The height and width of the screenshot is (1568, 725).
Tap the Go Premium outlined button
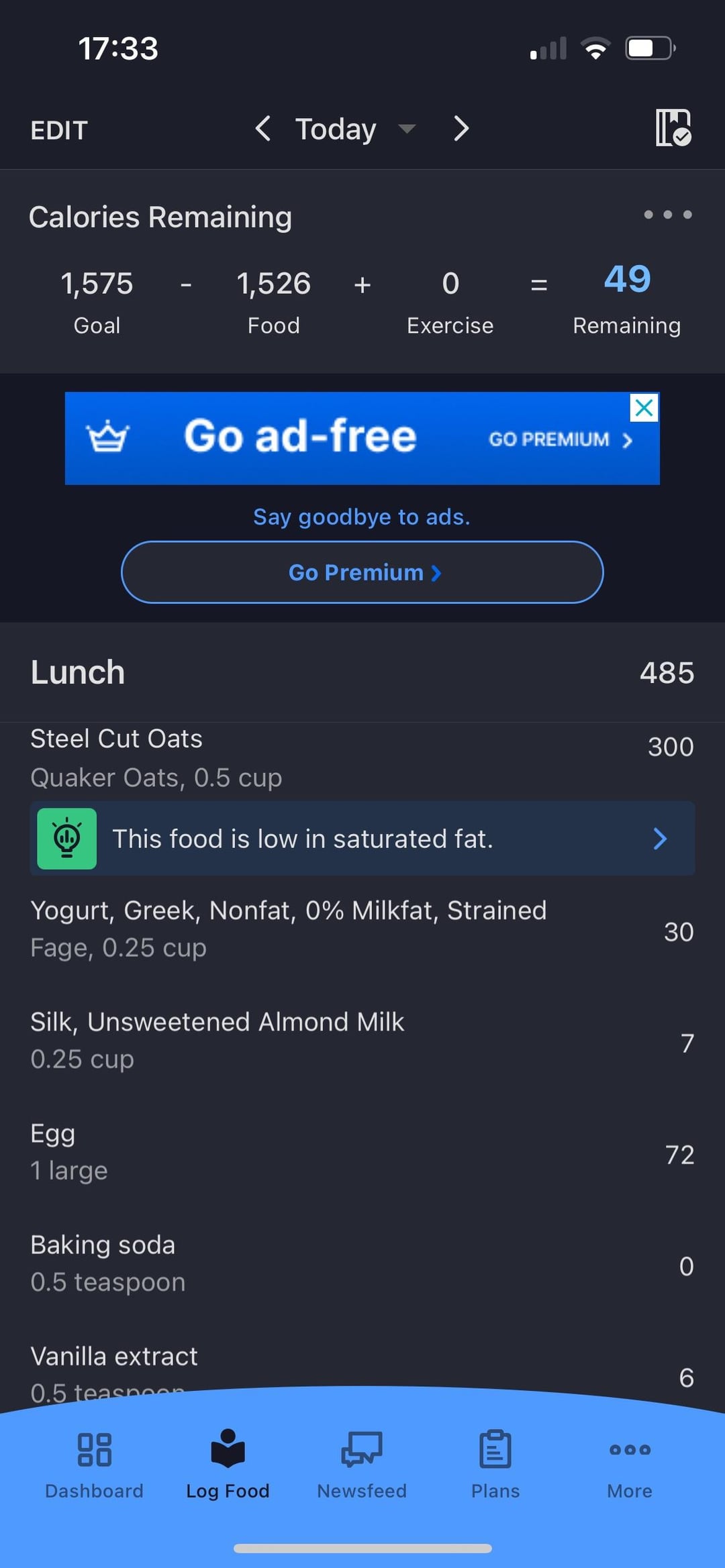(x=362, y=572)
